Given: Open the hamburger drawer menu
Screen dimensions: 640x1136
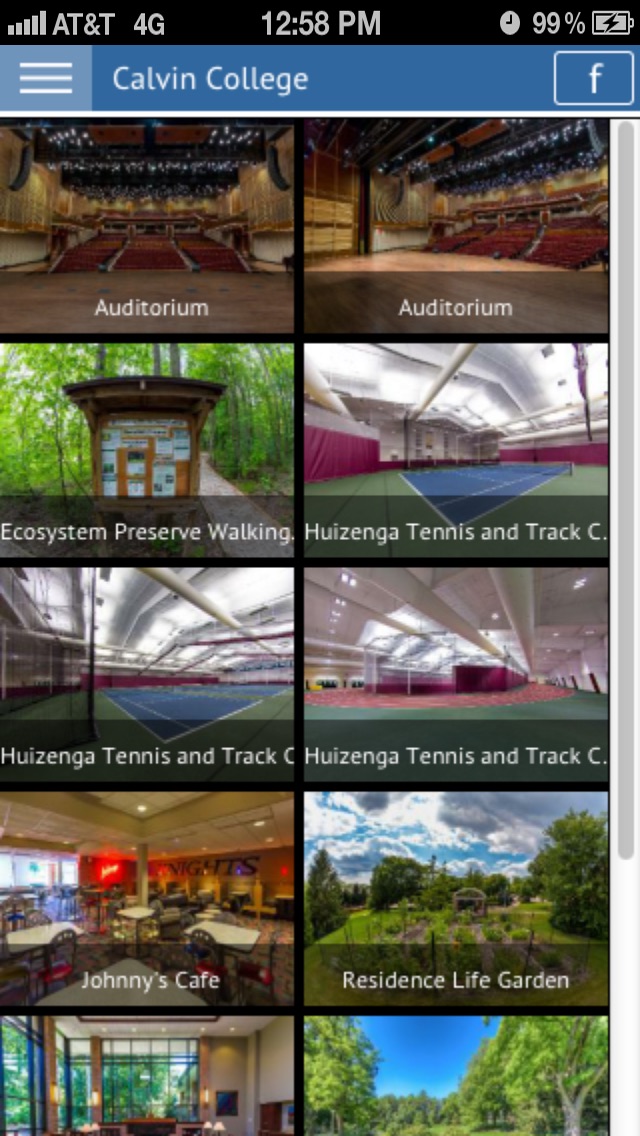Looking at the screenshot, I should (46, 78).
